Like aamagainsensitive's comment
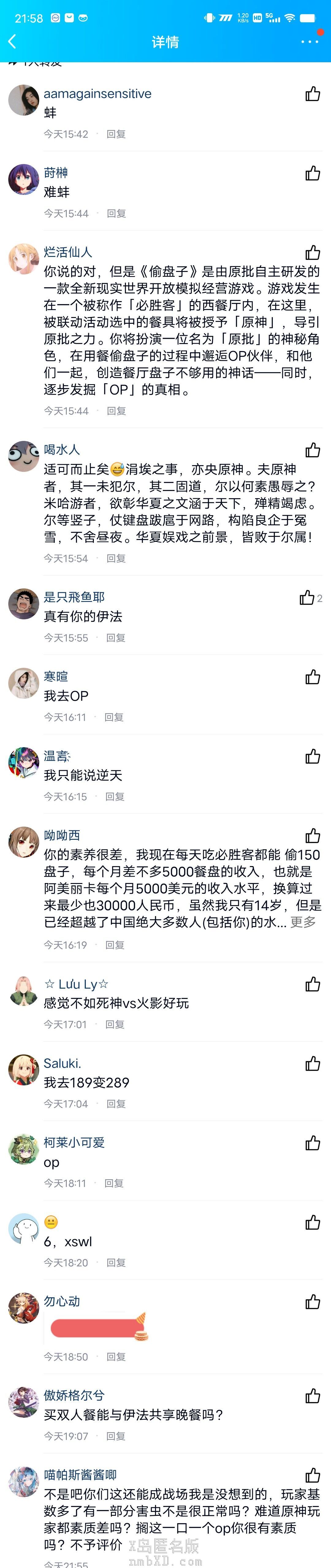Viewport: 331px width, 1568px height. pos(313,94)
